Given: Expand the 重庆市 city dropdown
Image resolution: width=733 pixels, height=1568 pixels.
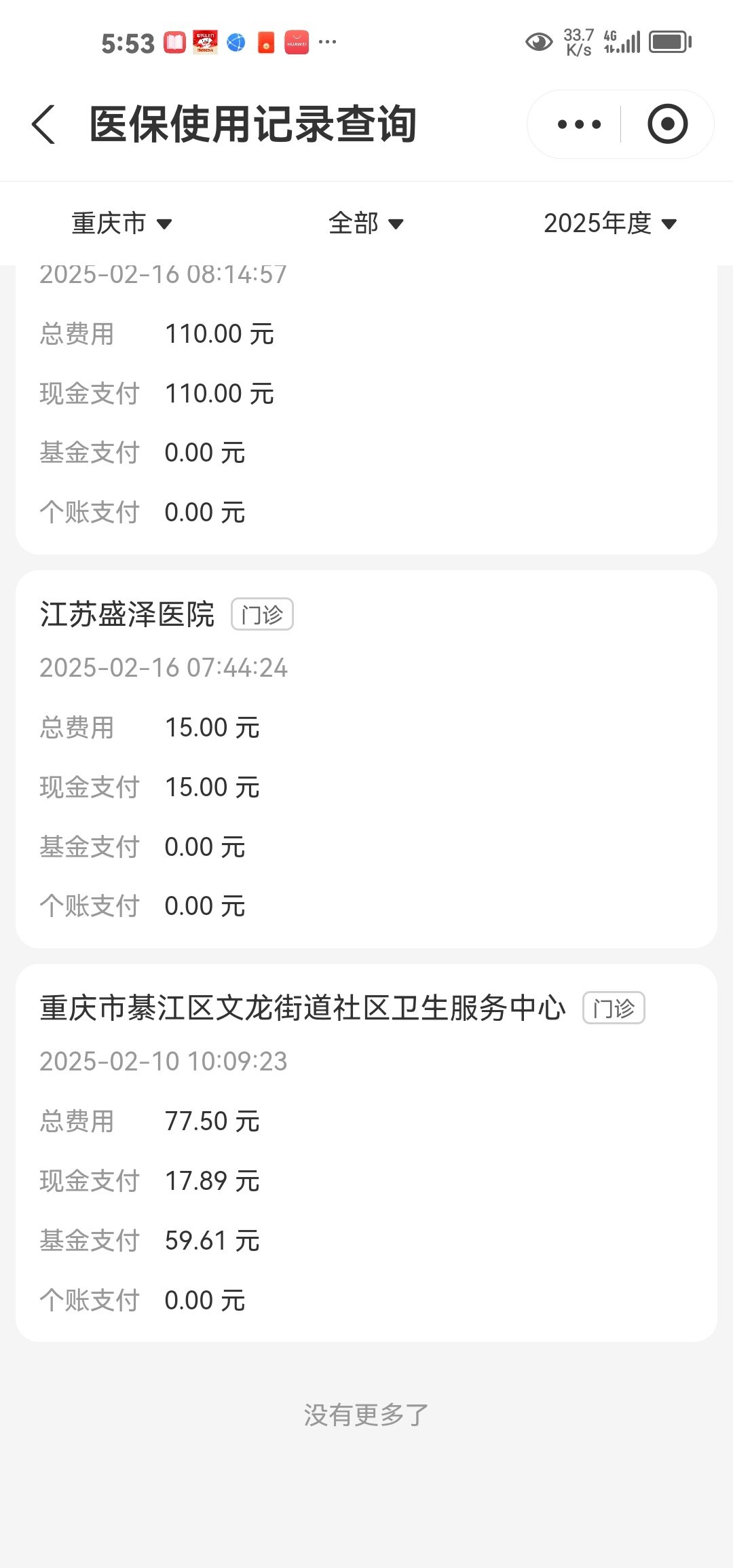Looking at the screenshot, I should [121, 223].
